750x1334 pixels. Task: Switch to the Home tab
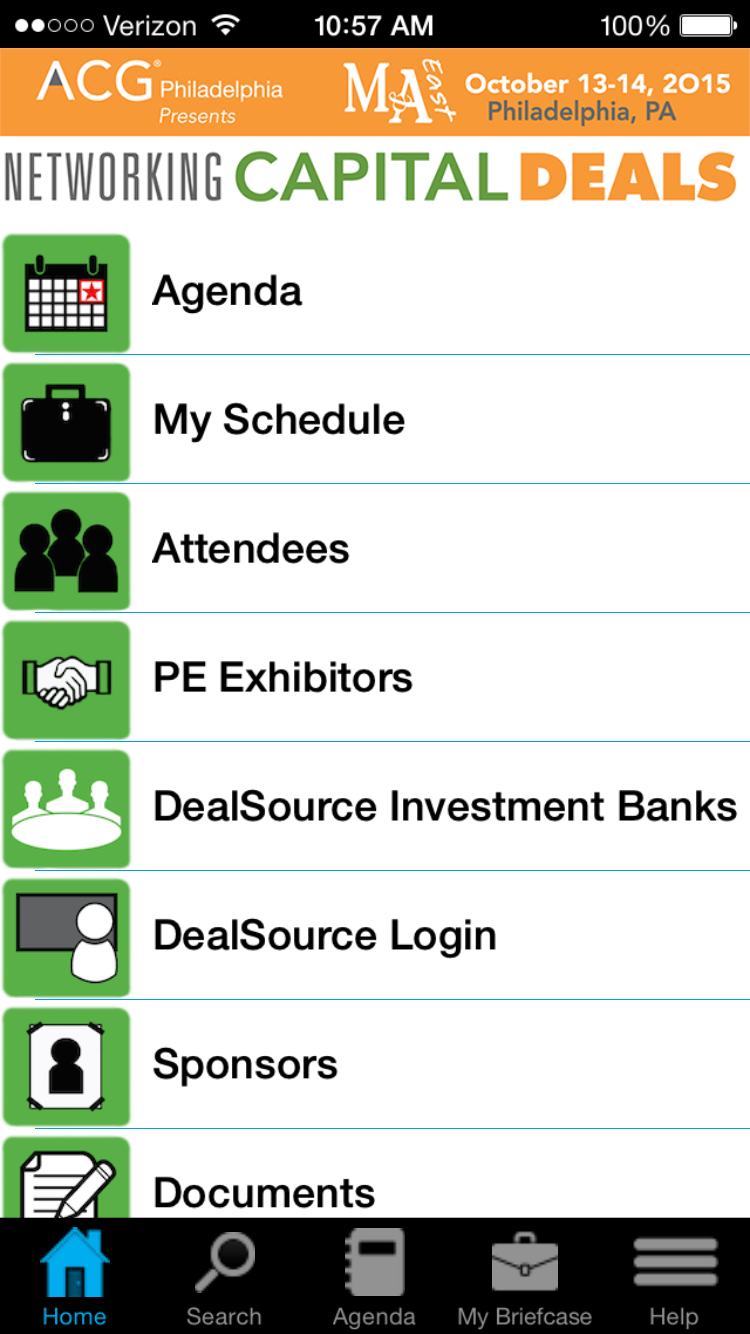pos(75,1277)
